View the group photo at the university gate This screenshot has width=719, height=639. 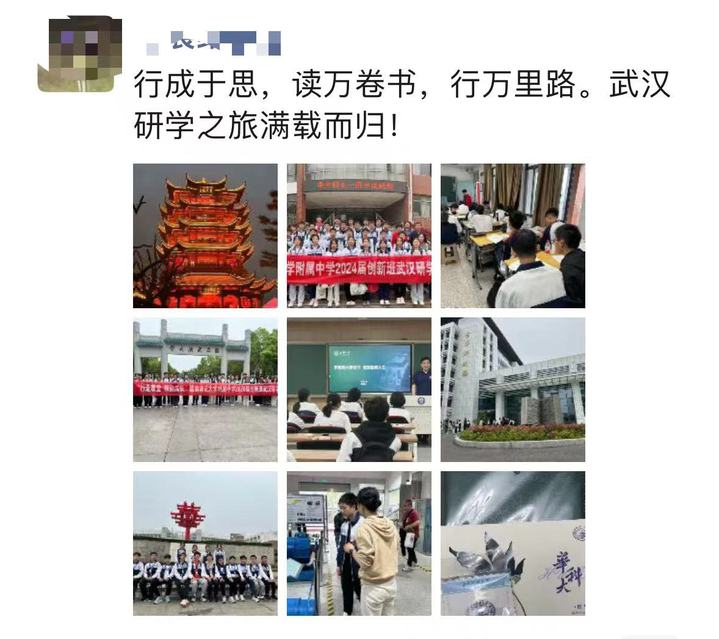pos(205,390)
